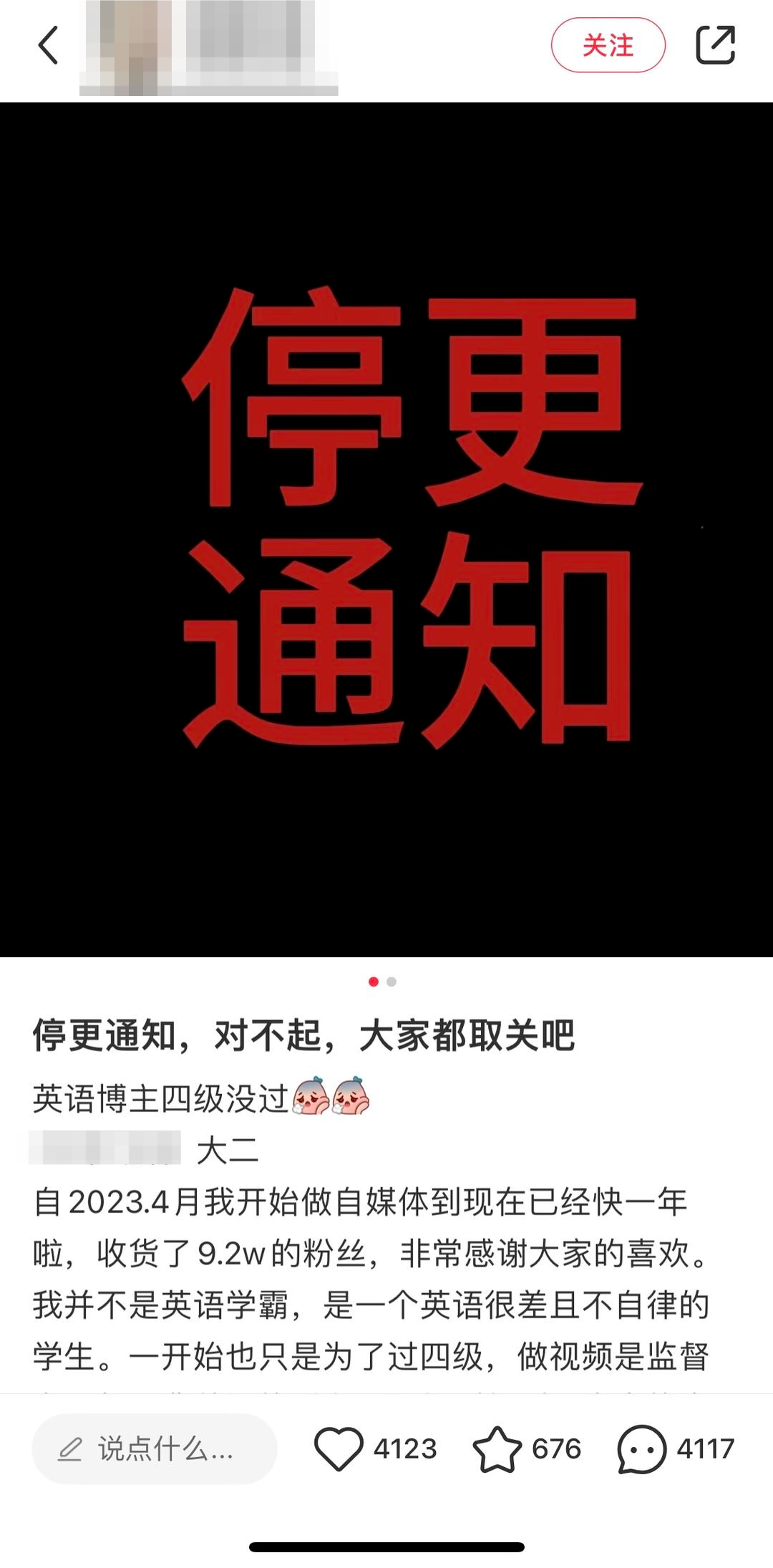This screenshot has height=1568, width=773.
Task: Like this post with the heart icon
Action: [339, 1448]
